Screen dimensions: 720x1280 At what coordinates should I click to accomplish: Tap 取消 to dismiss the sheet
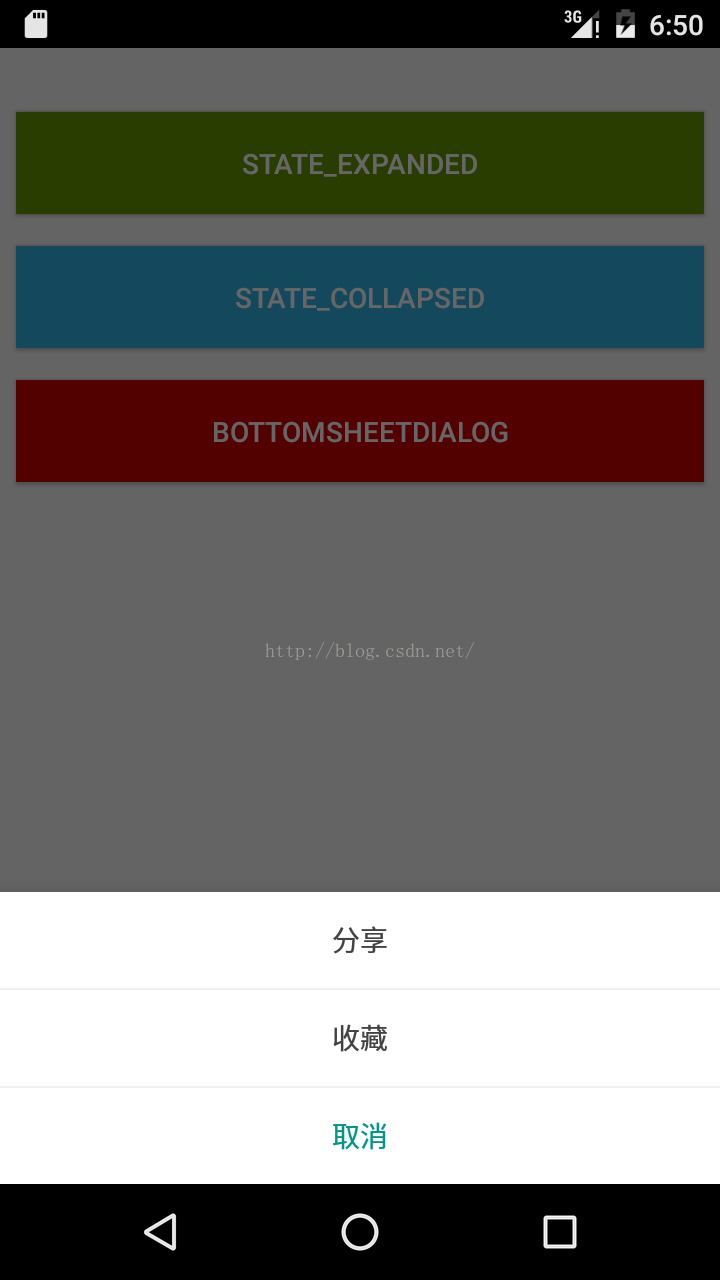click(360, 1136)
